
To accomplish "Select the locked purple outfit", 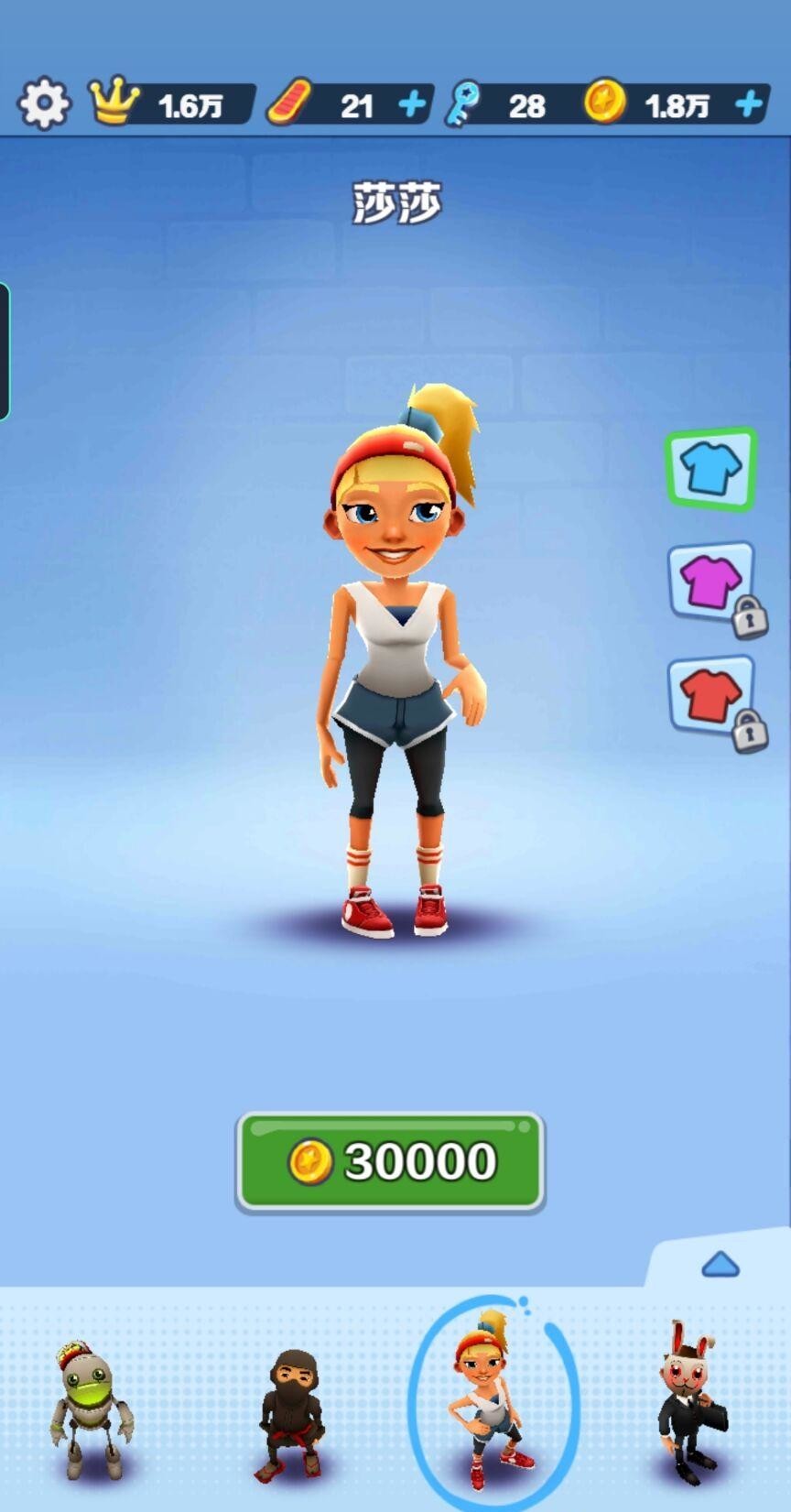I will pyautogui.click(x=711, y=582).
